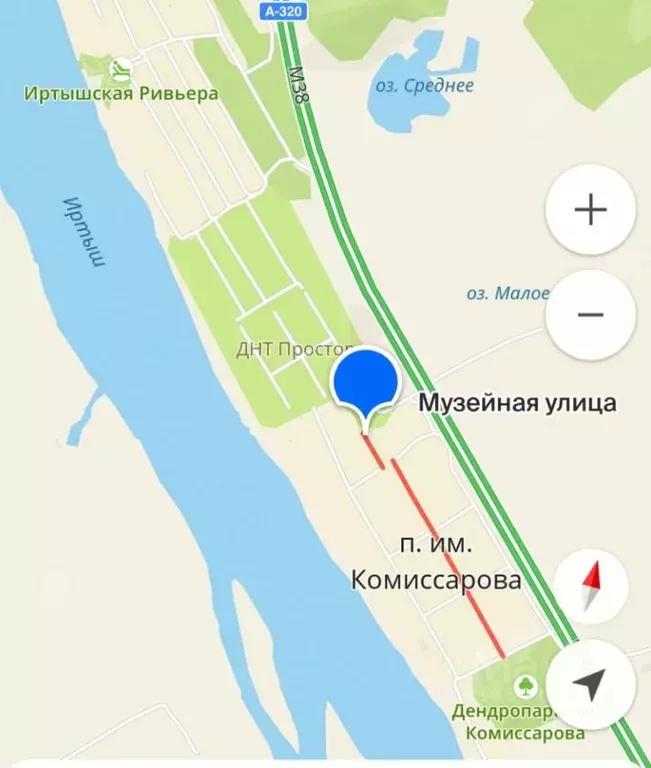Zoom out of the map
651x768 pixels.
point(590,314)
